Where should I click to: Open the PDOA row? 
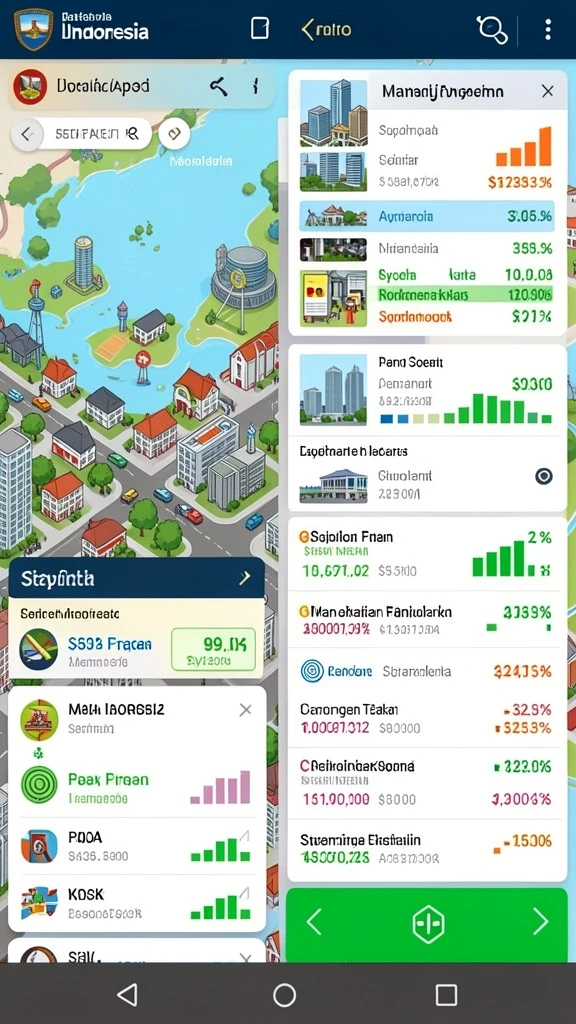[x=136, y=846]
